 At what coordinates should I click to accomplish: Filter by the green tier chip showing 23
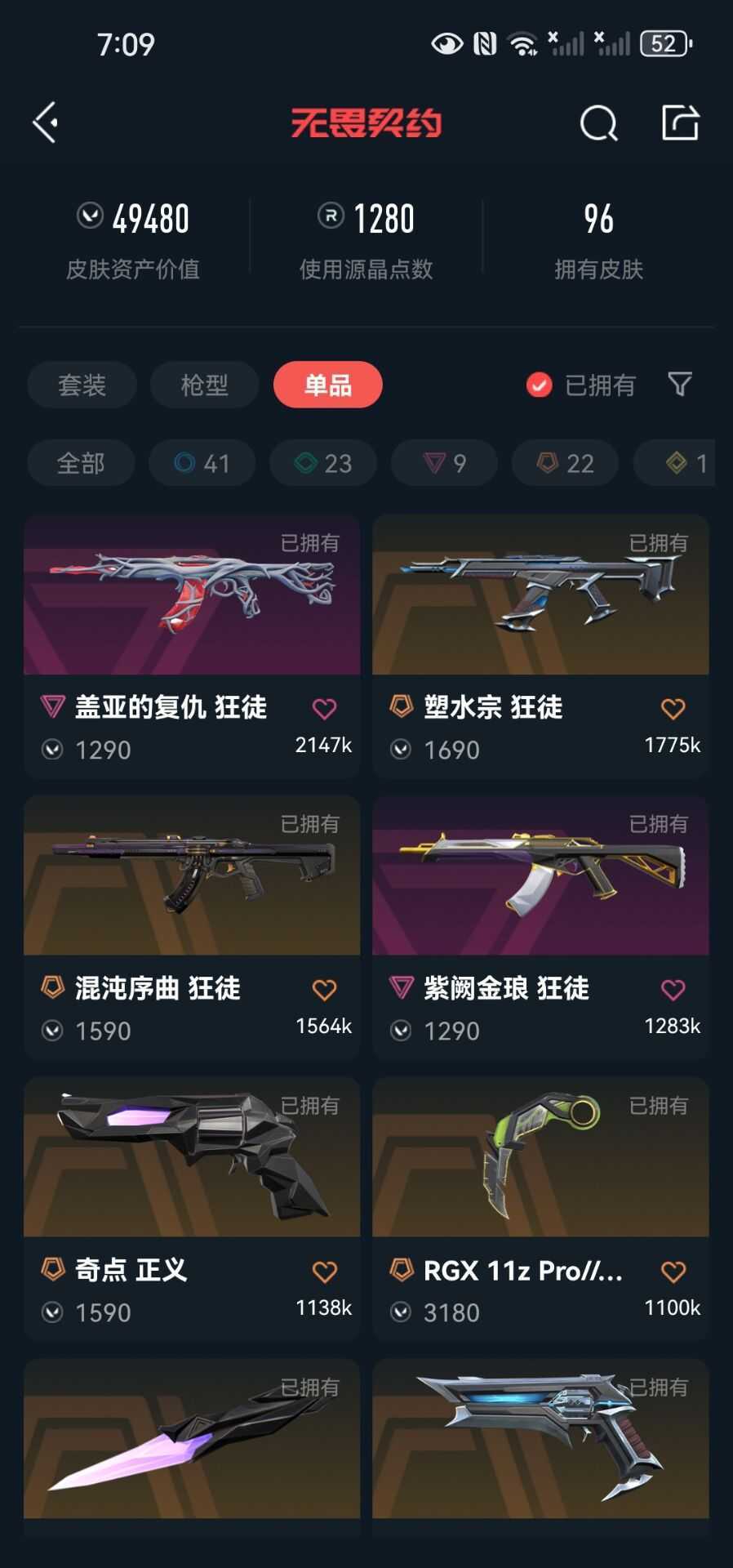pyautogui.click(x=322, y=463)
